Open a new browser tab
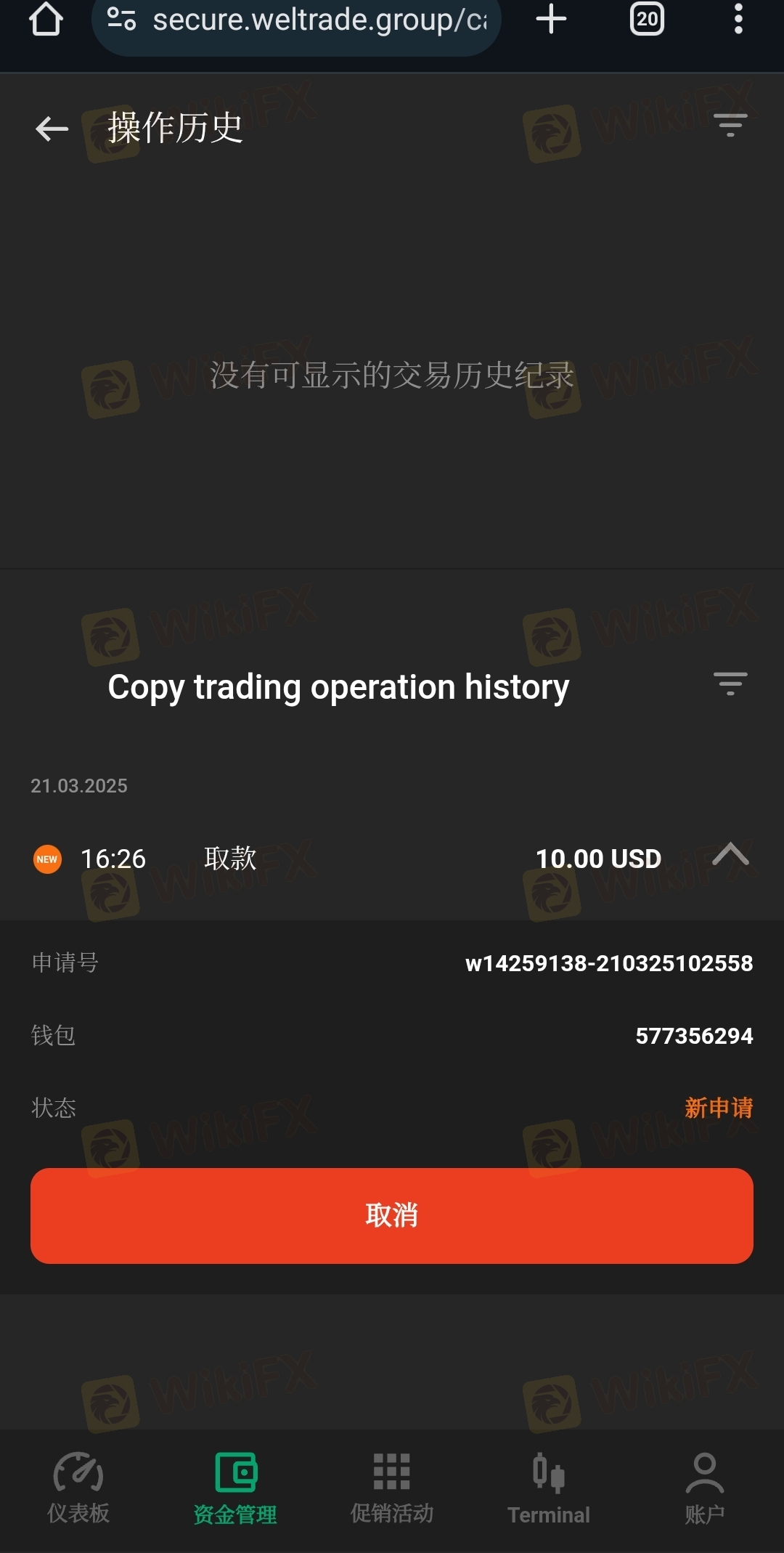Screen dimensions: 784x1553 click(x=552, y=19)
